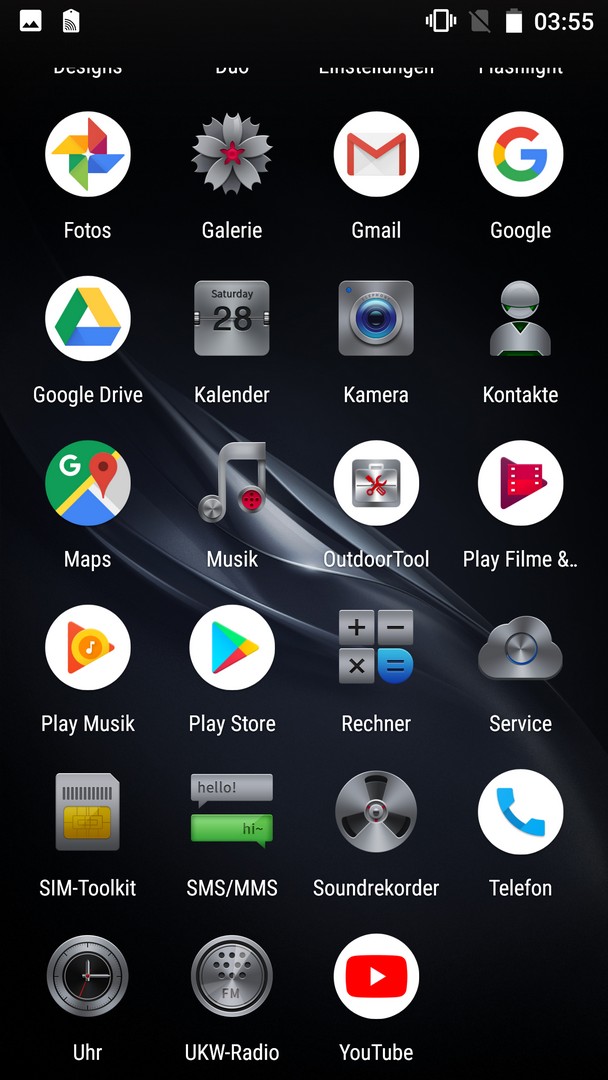
Task: Open Gmail
Action: click(x=376, y=154)
